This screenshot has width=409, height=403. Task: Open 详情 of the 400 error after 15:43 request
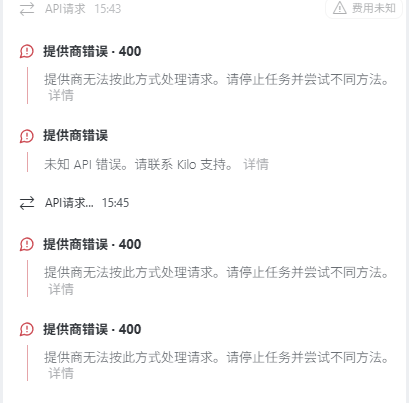(61, 95)
